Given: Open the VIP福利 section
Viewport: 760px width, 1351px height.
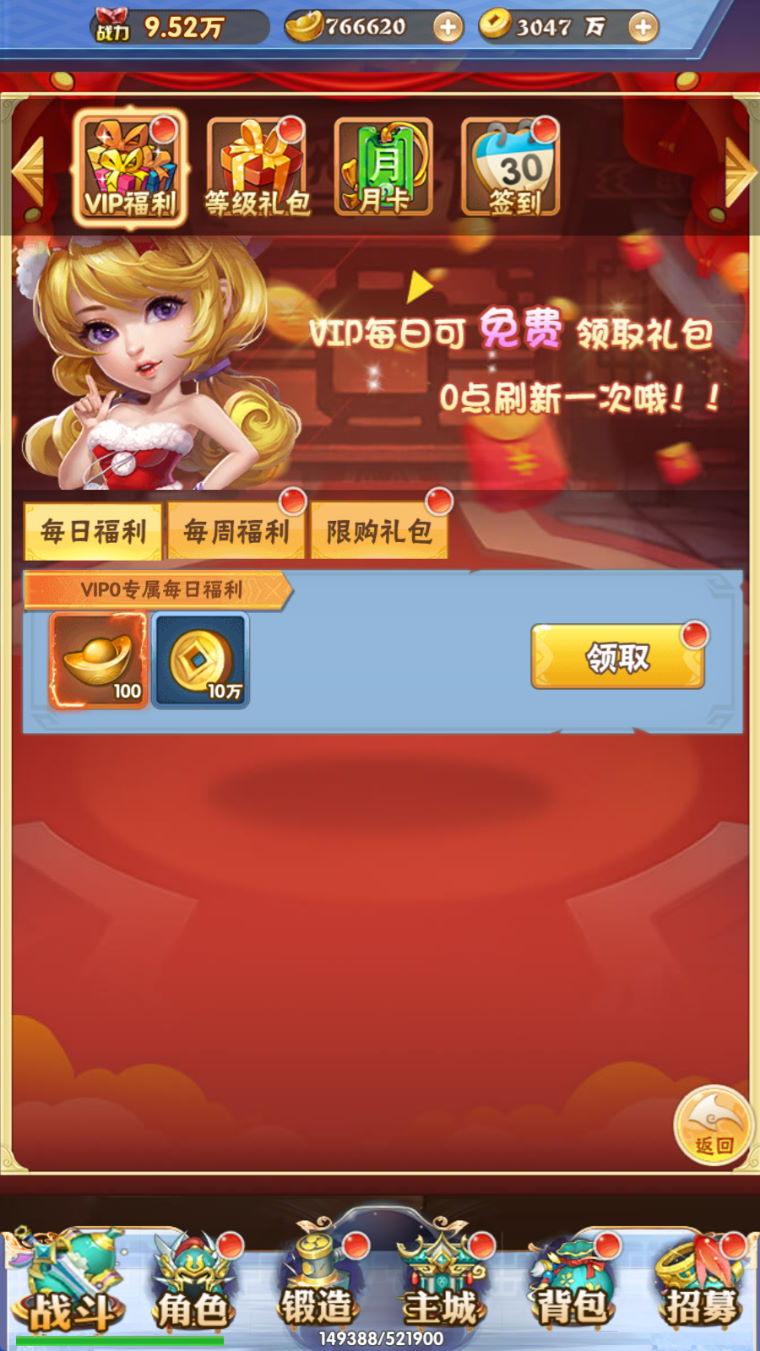Looking at the screenshot, I should point(130,167).
